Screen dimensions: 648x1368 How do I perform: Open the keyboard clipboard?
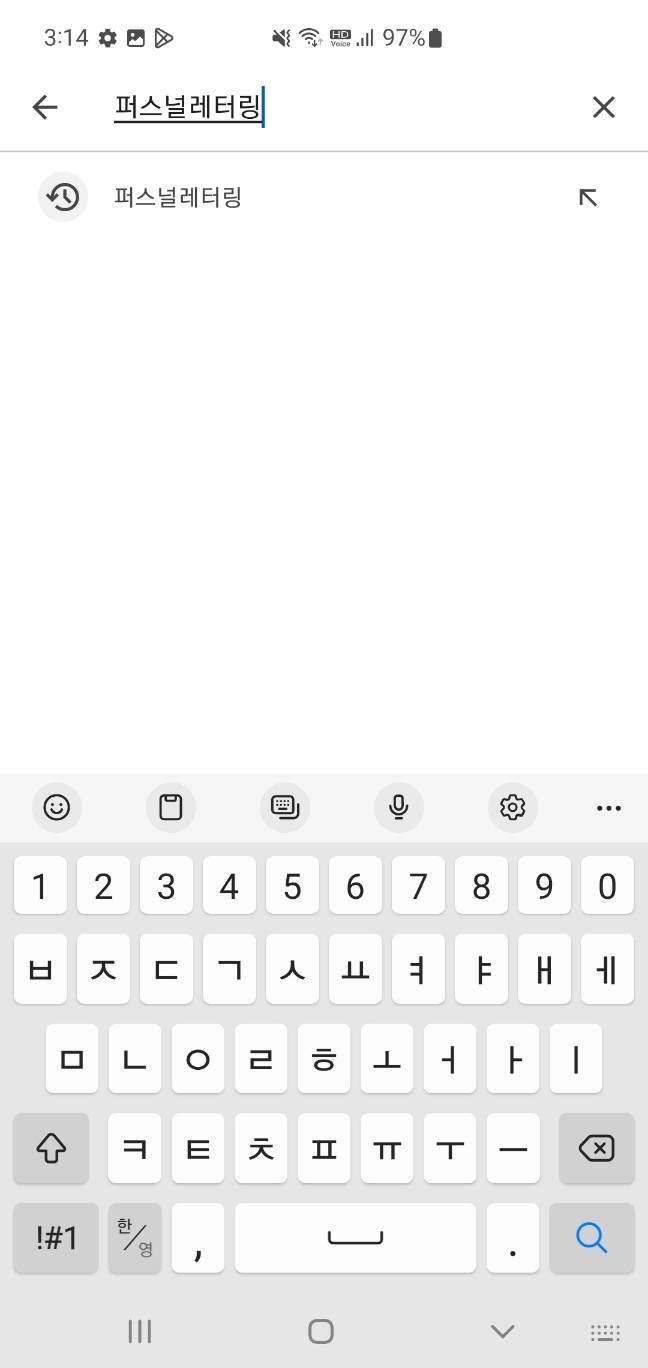(171, 807)
